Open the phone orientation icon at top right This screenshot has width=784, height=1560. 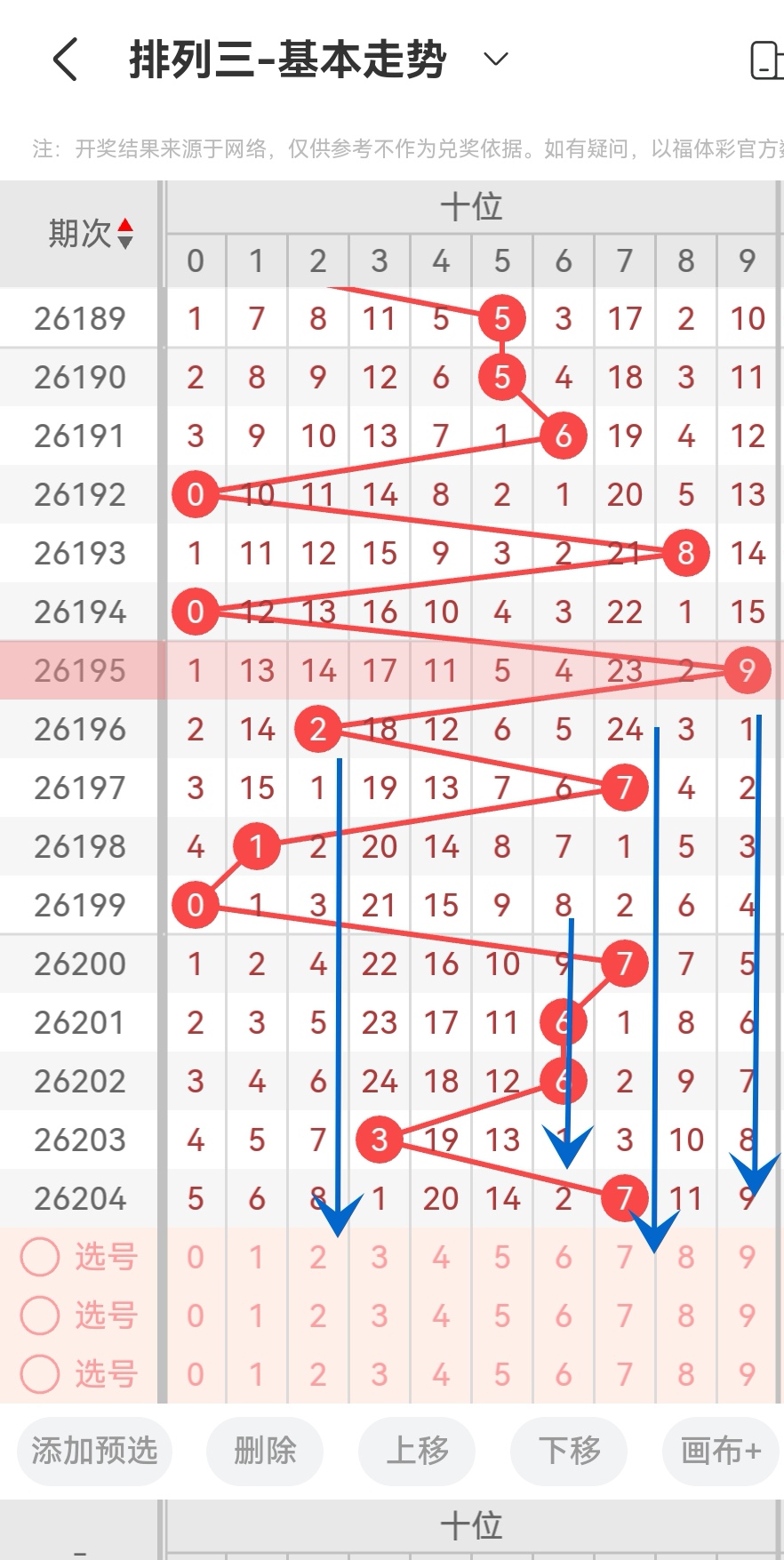pos(767,60)
